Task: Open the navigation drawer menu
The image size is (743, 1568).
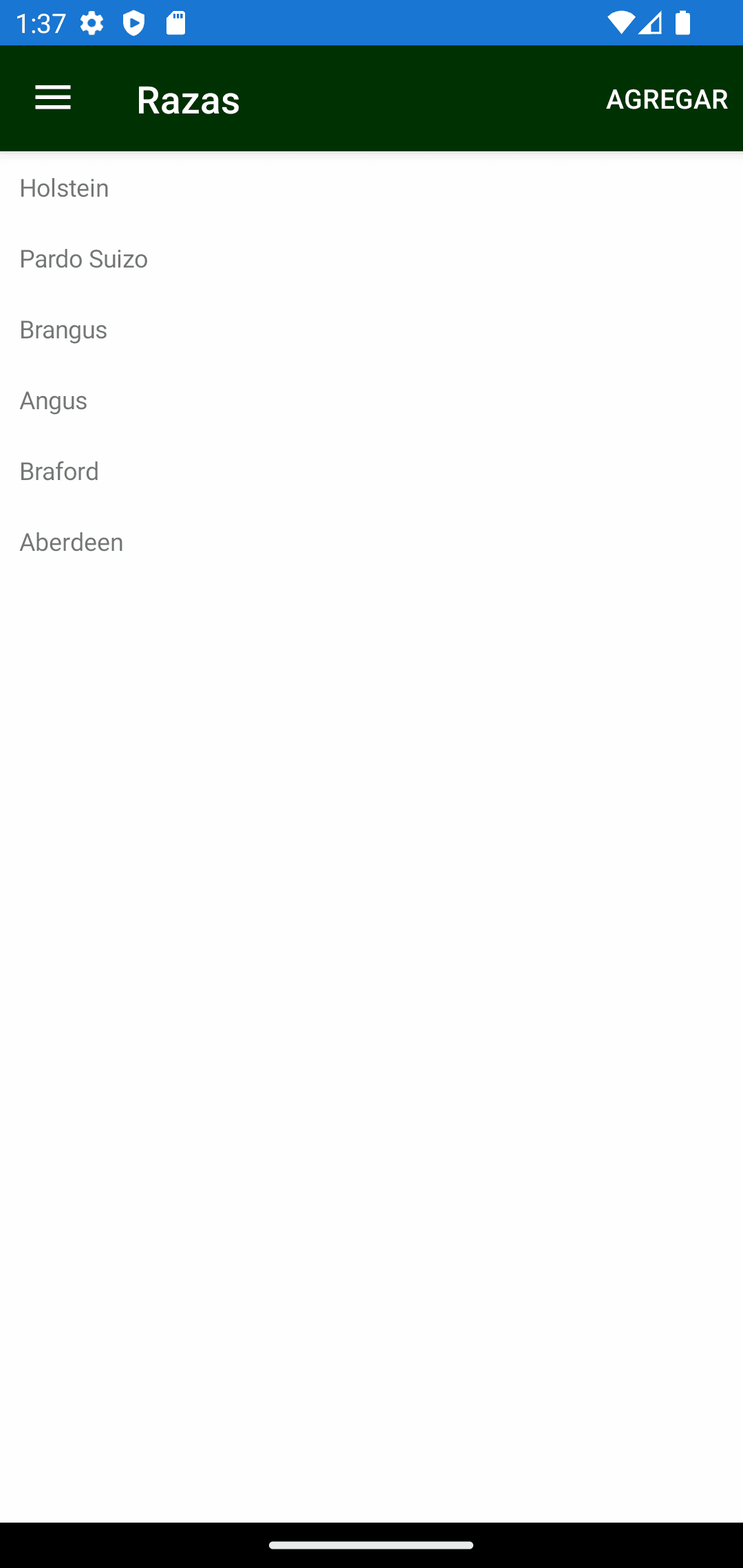Action: pyautogui.click(x=53, y=98)
